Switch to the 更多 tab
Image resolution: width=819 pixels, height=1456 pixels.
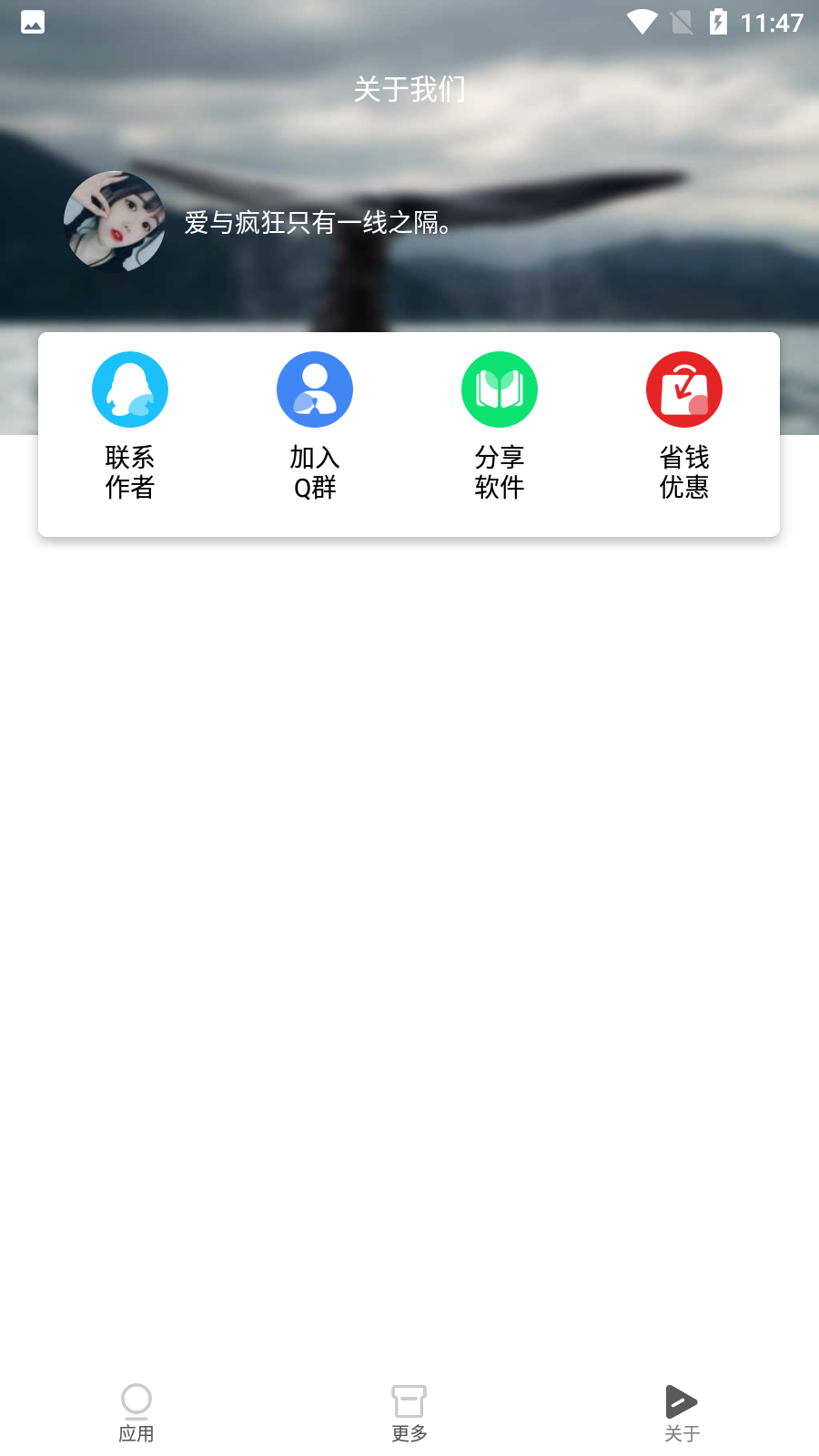[x=409, y=1412]
